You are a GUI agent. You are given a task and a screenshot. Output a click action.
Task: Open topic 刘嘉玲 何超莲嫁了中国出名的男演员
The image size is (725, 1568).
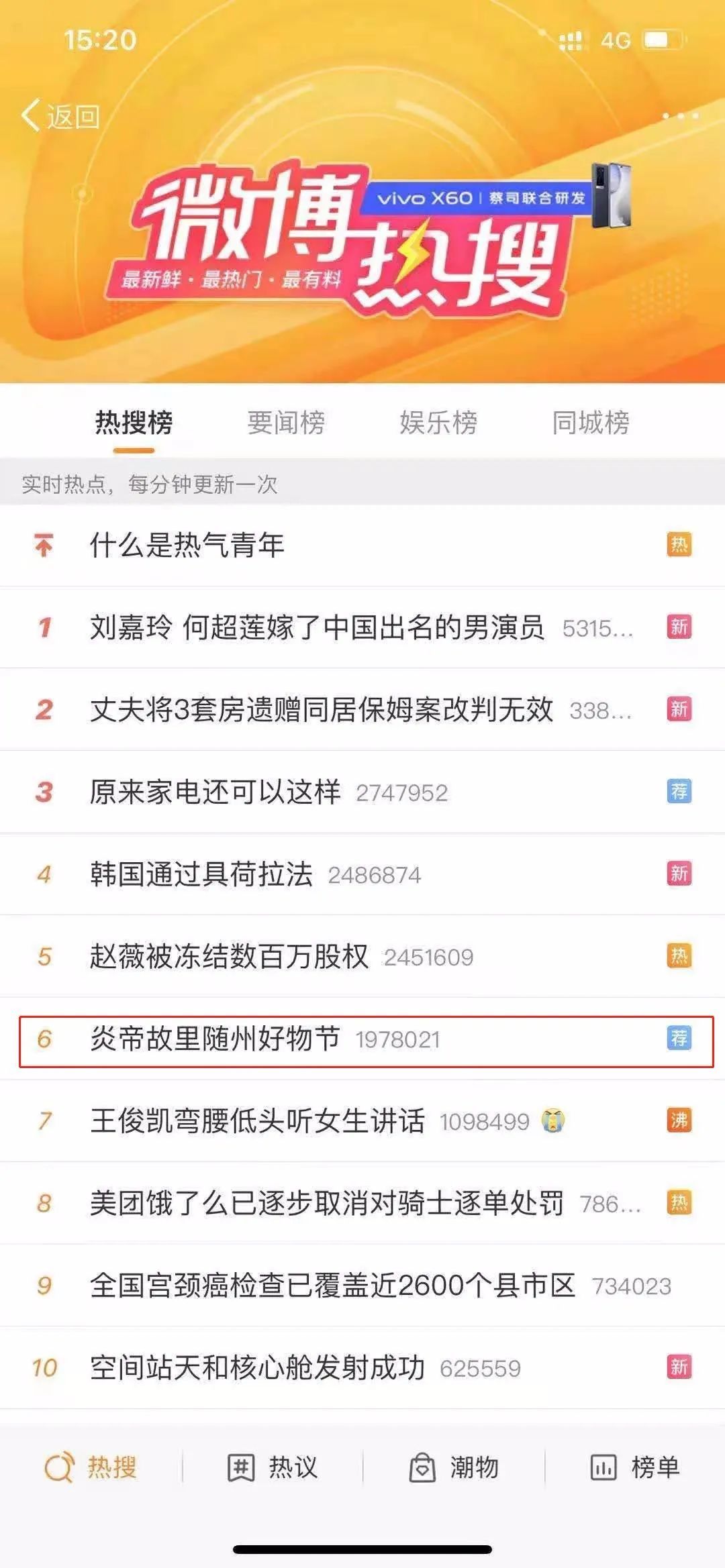click(317, 628)
